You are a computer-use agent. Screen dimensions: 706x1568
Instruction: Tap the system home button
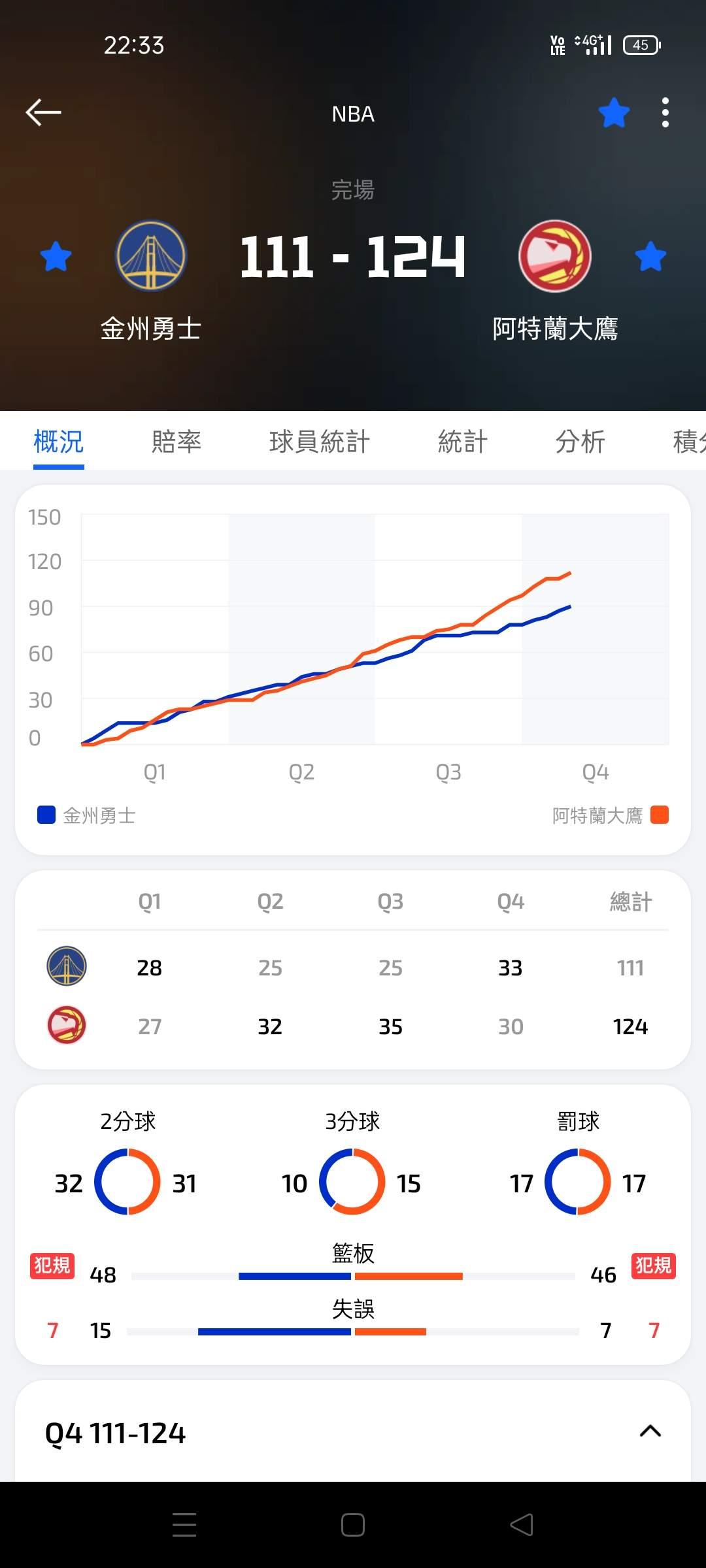[x=353, y=1525]
